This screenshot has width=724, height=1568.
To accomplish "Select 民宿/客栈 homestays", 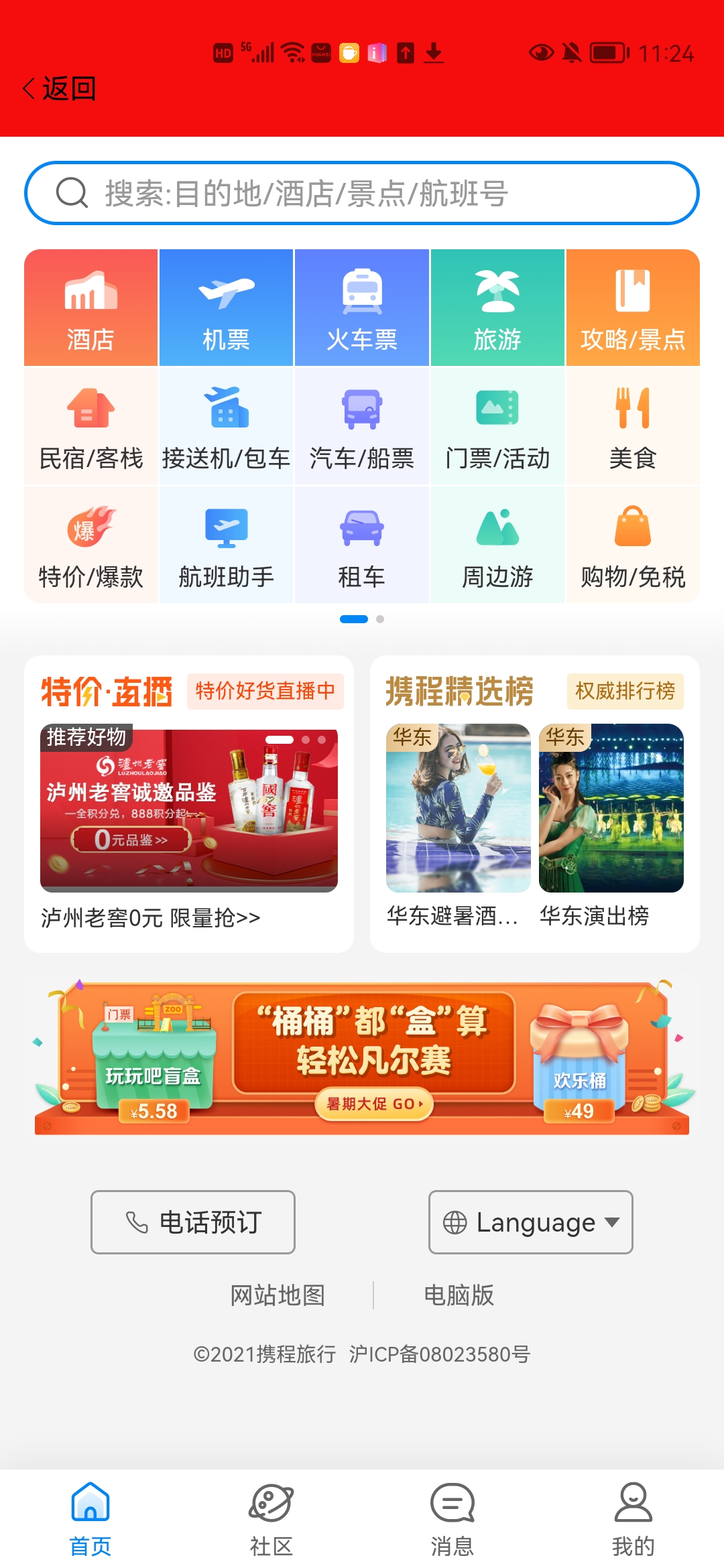I will pos(91,428).
